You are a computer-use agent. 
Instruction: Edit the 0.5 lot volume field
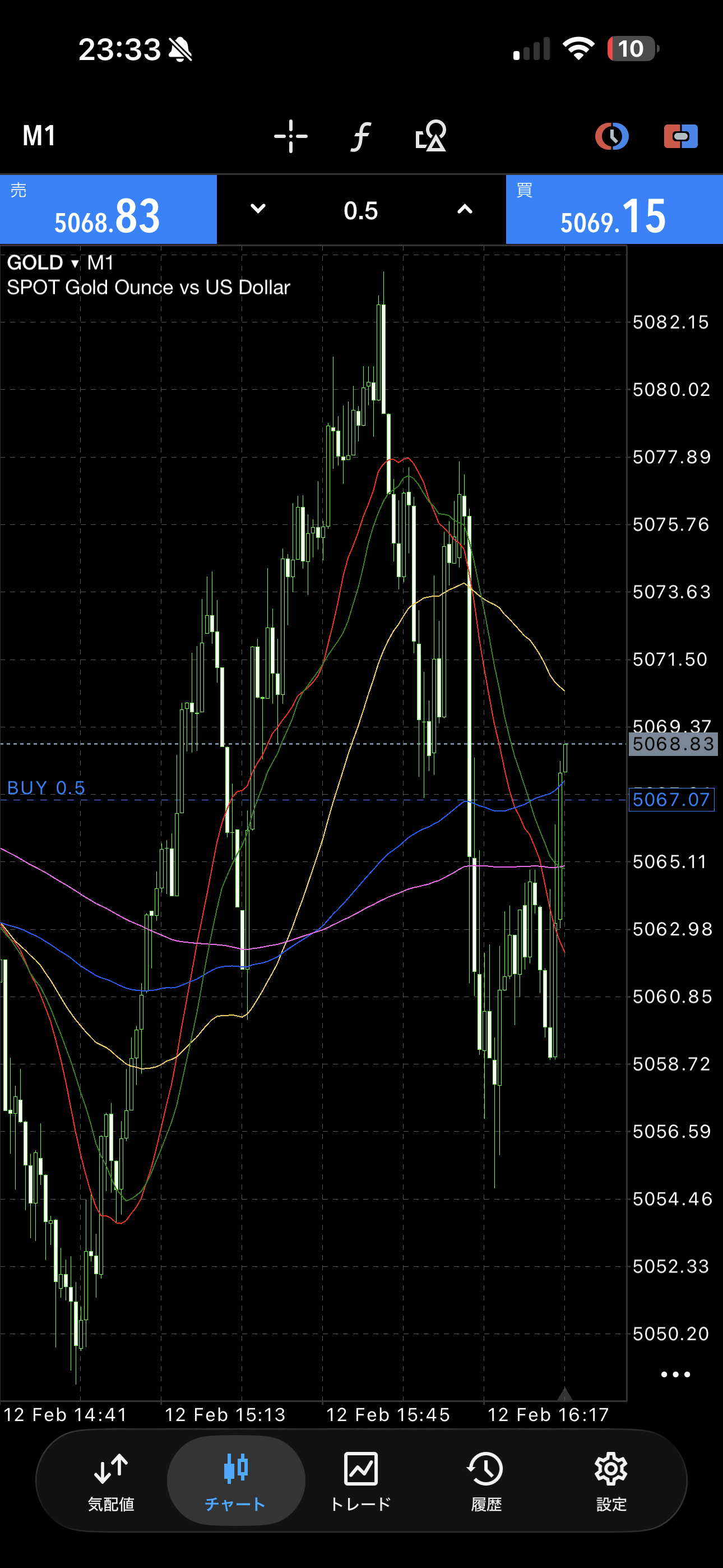coord(361,211)
